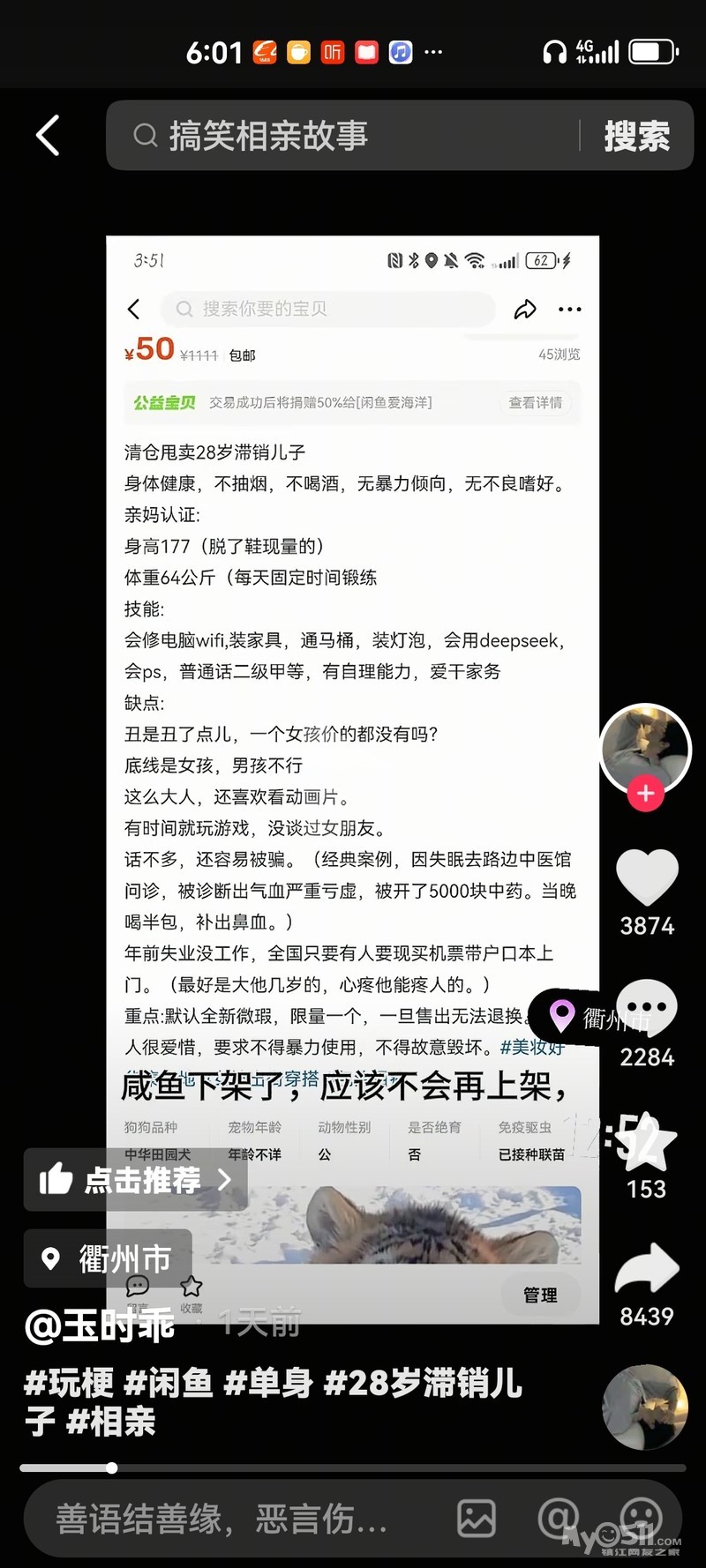Open the spinning music disc
Screen dimensions: 706x1568
[644, 1407]
